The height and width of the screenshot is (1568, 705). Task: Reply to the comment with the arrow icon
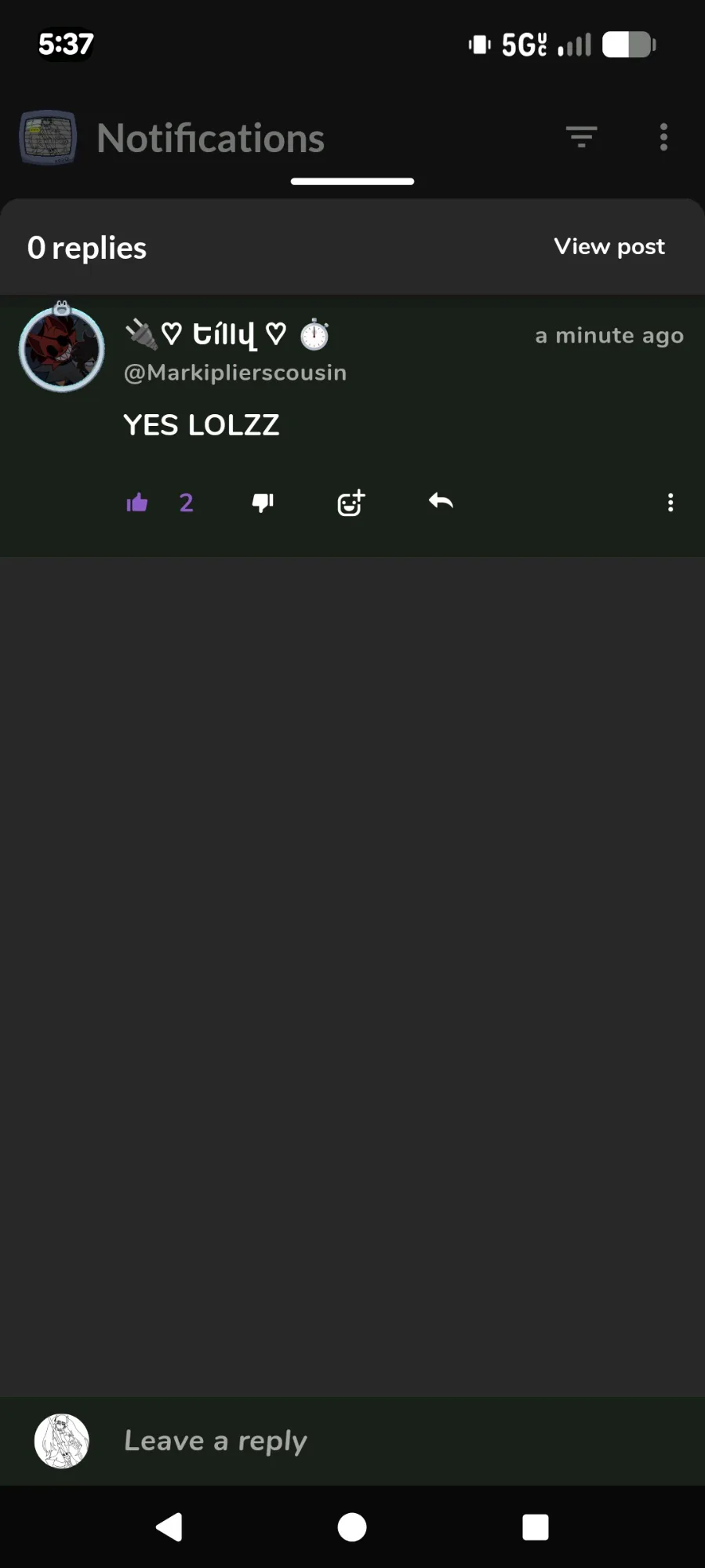tap(441, 501)
